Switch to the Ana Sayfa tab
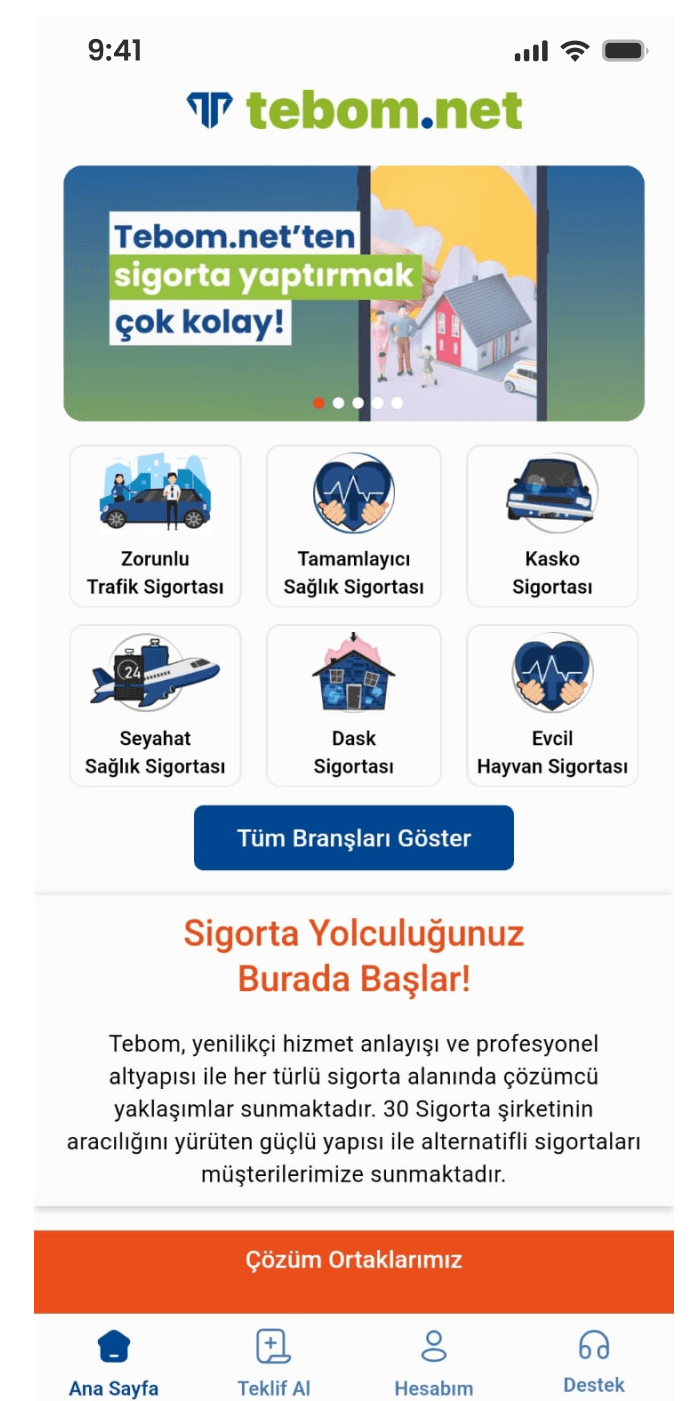 tap(114, 1362)
